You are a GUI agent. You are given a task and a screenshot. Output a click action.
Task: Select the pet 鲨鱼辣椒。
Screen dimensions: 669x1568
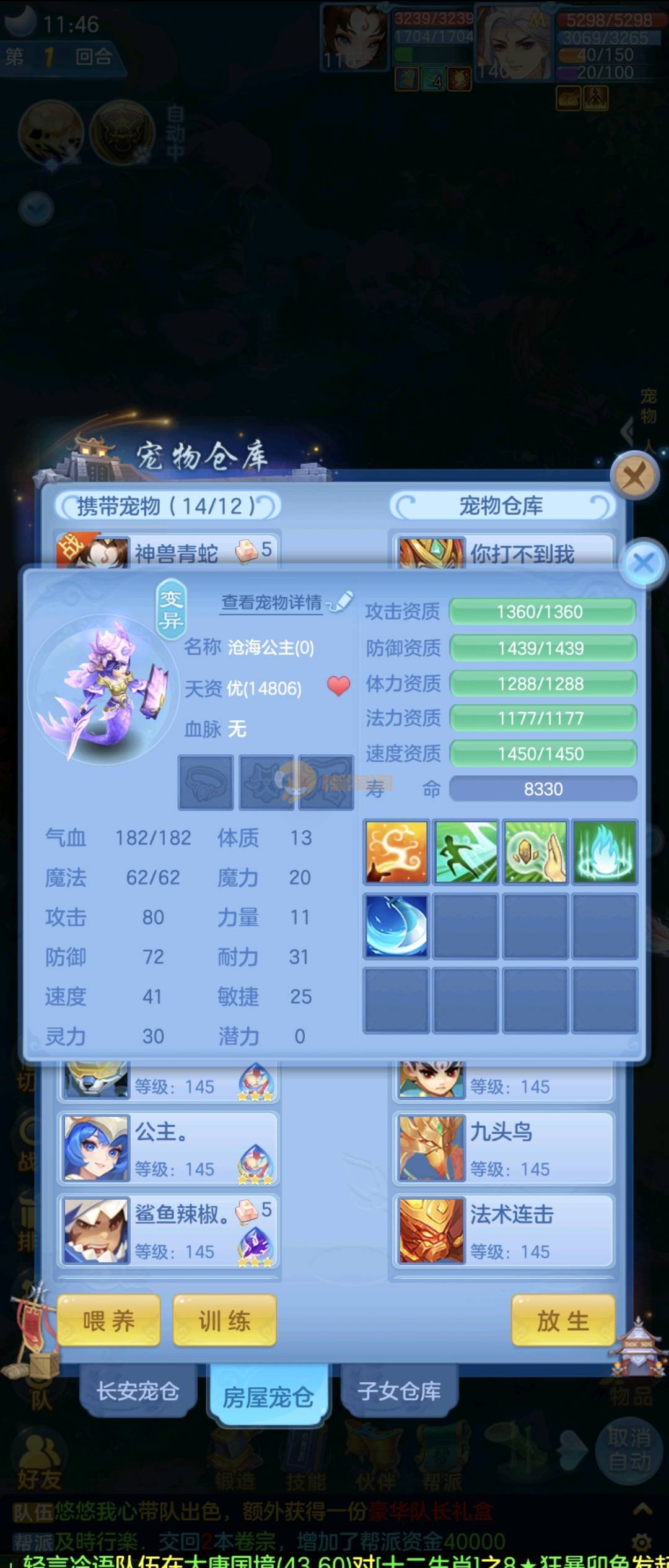(168, 1231)
